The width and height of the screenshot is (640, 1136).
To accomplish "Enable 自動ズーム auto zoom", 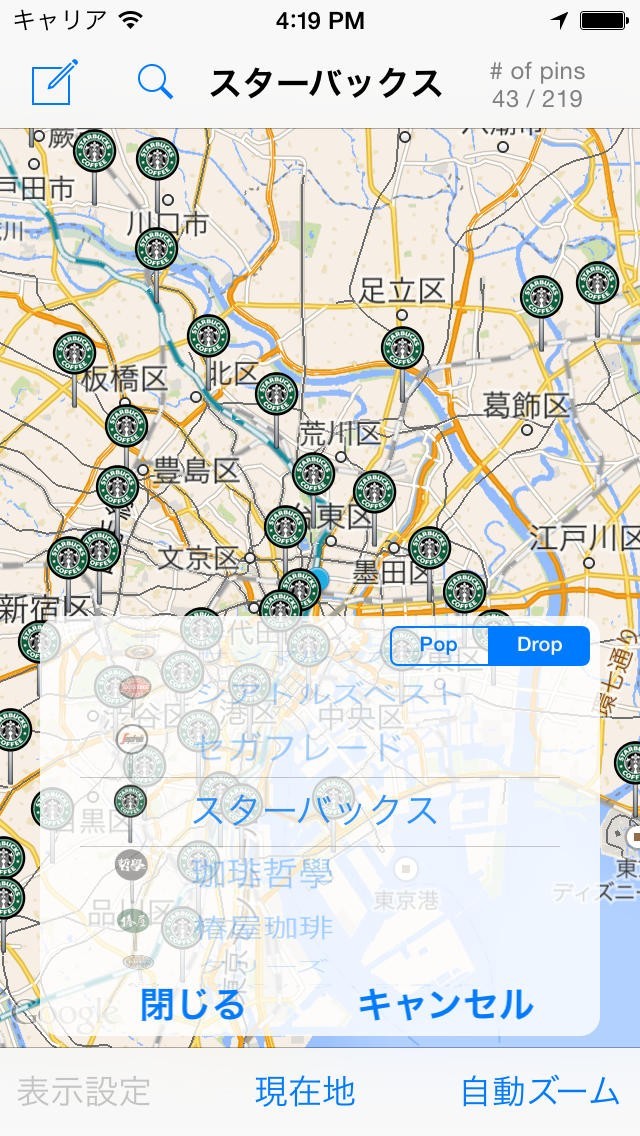I will (540, 1091).
